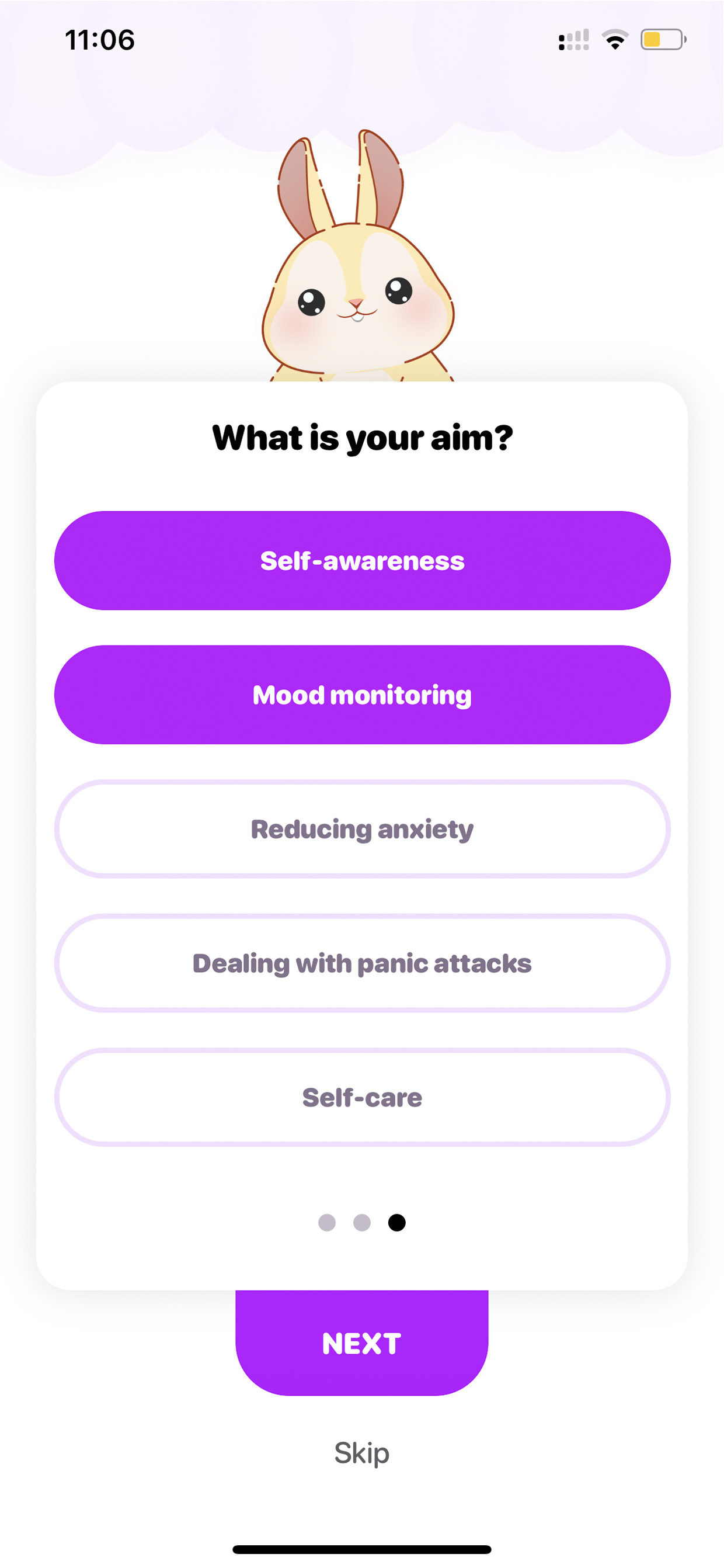Deselect the Mood monitoring option
724x1568 pixels.
click(x=362, y=695)
